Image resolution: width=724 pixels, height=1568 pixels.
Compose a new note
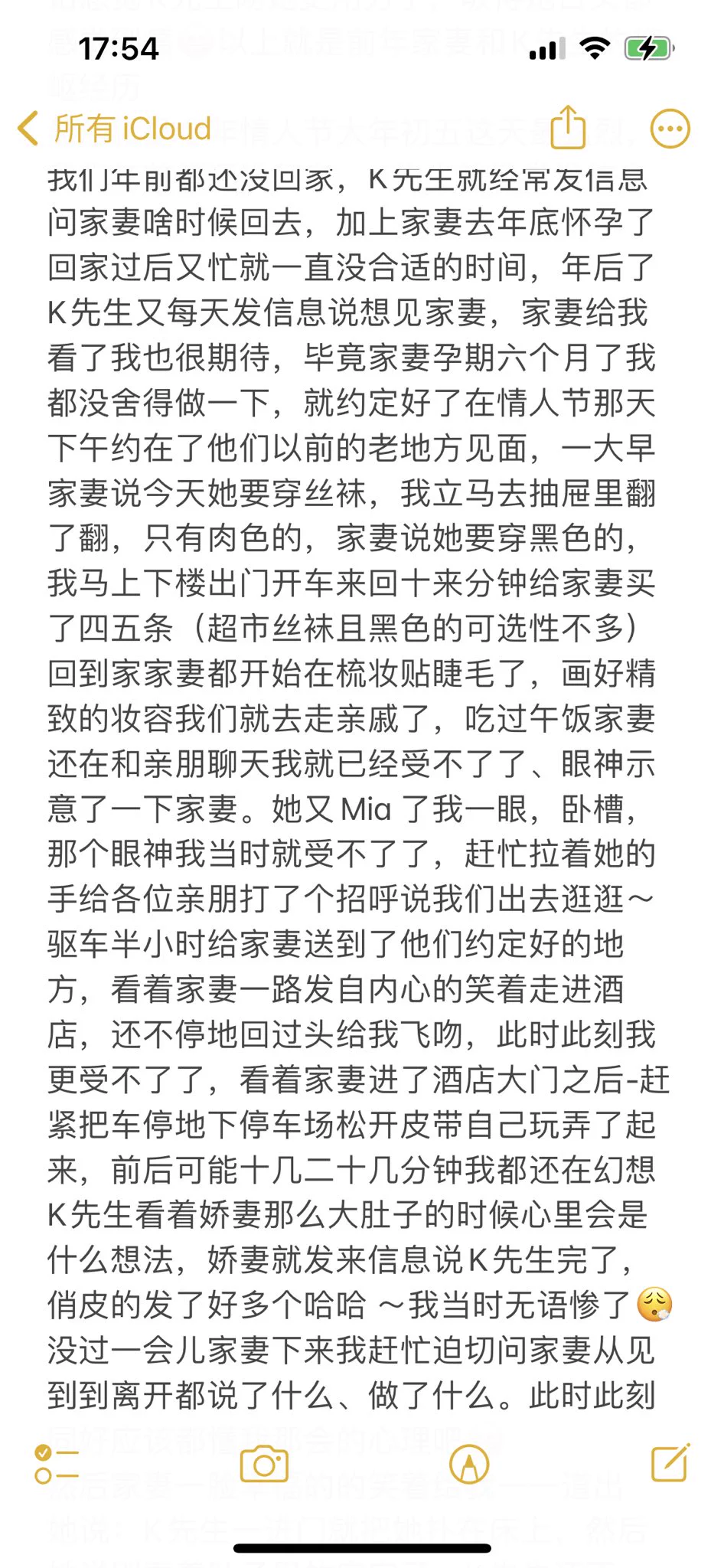tap(670, 1462)
